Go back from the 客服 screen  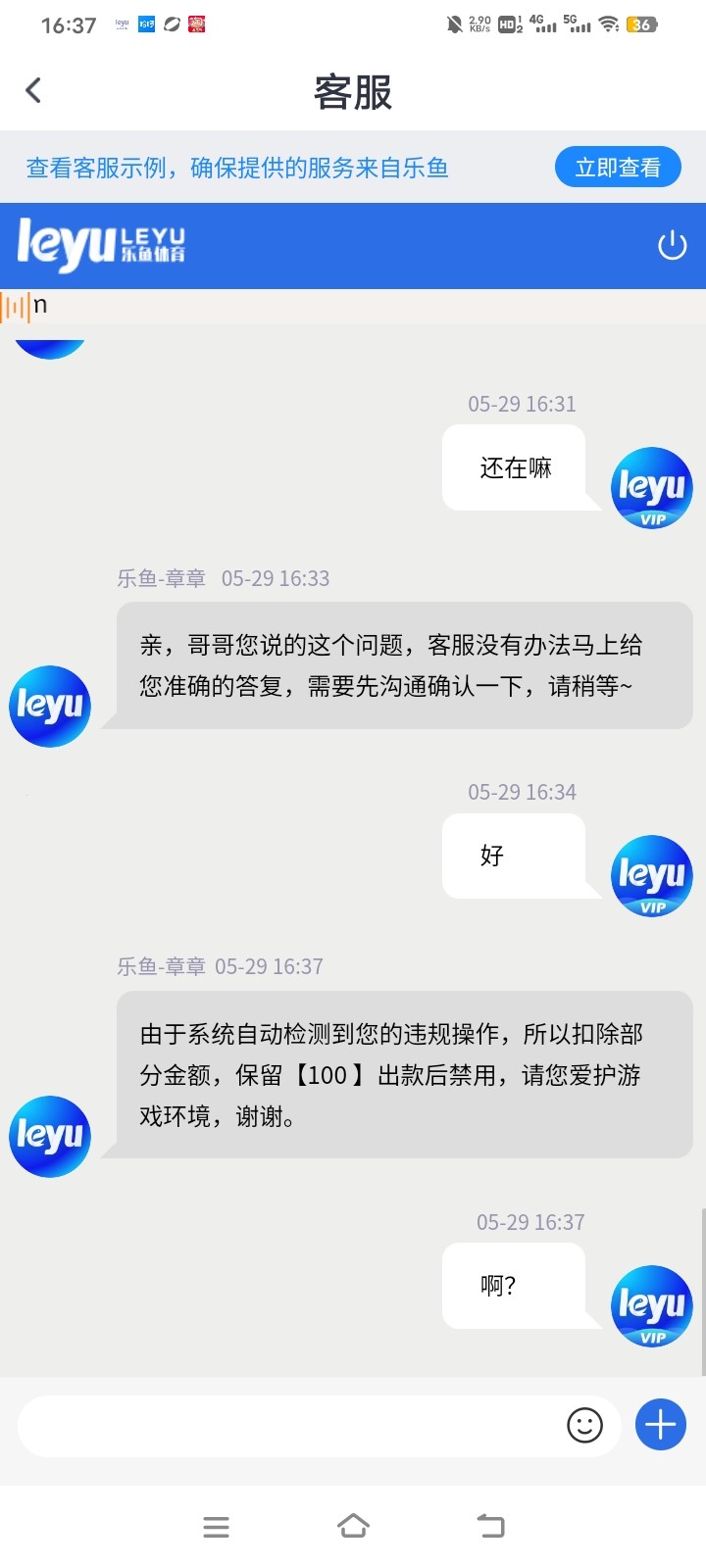(33, 91)
